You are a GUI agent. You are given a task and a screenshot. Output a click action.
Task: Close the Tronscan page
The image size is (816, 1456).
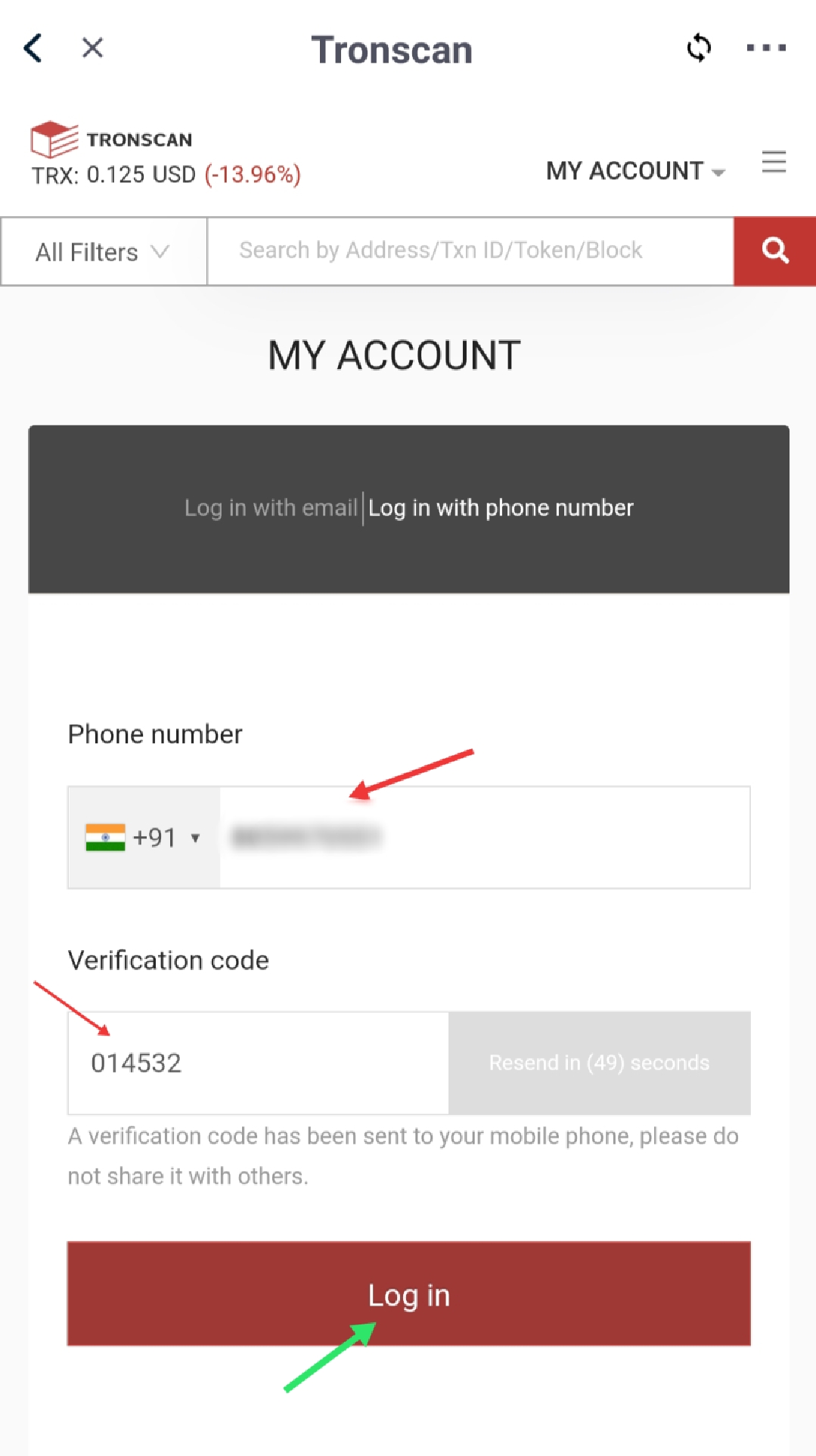coord(92,48)
